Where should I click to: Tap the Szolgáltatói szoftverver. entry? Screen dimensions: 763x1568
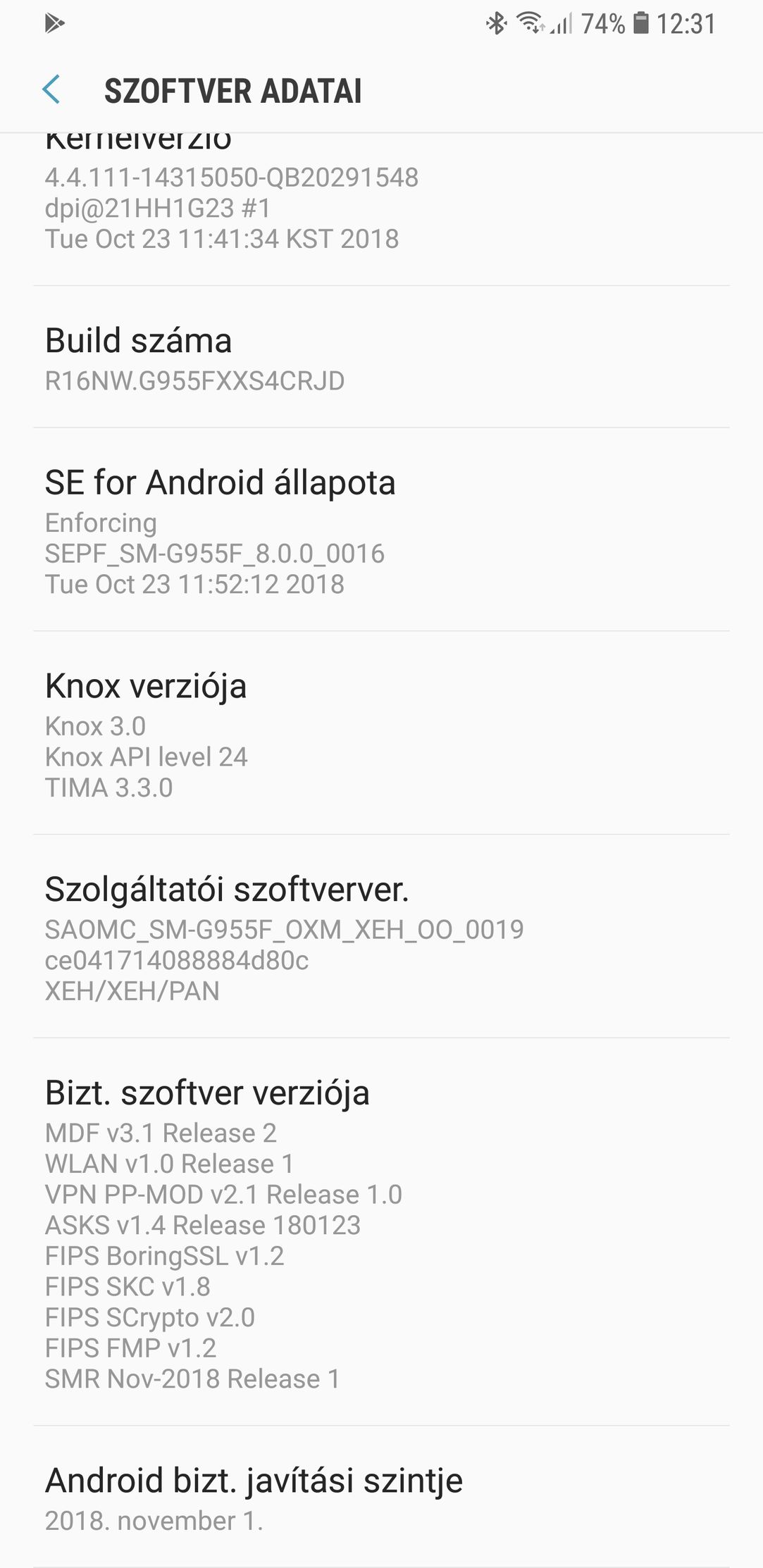click(x=381, y=937)
